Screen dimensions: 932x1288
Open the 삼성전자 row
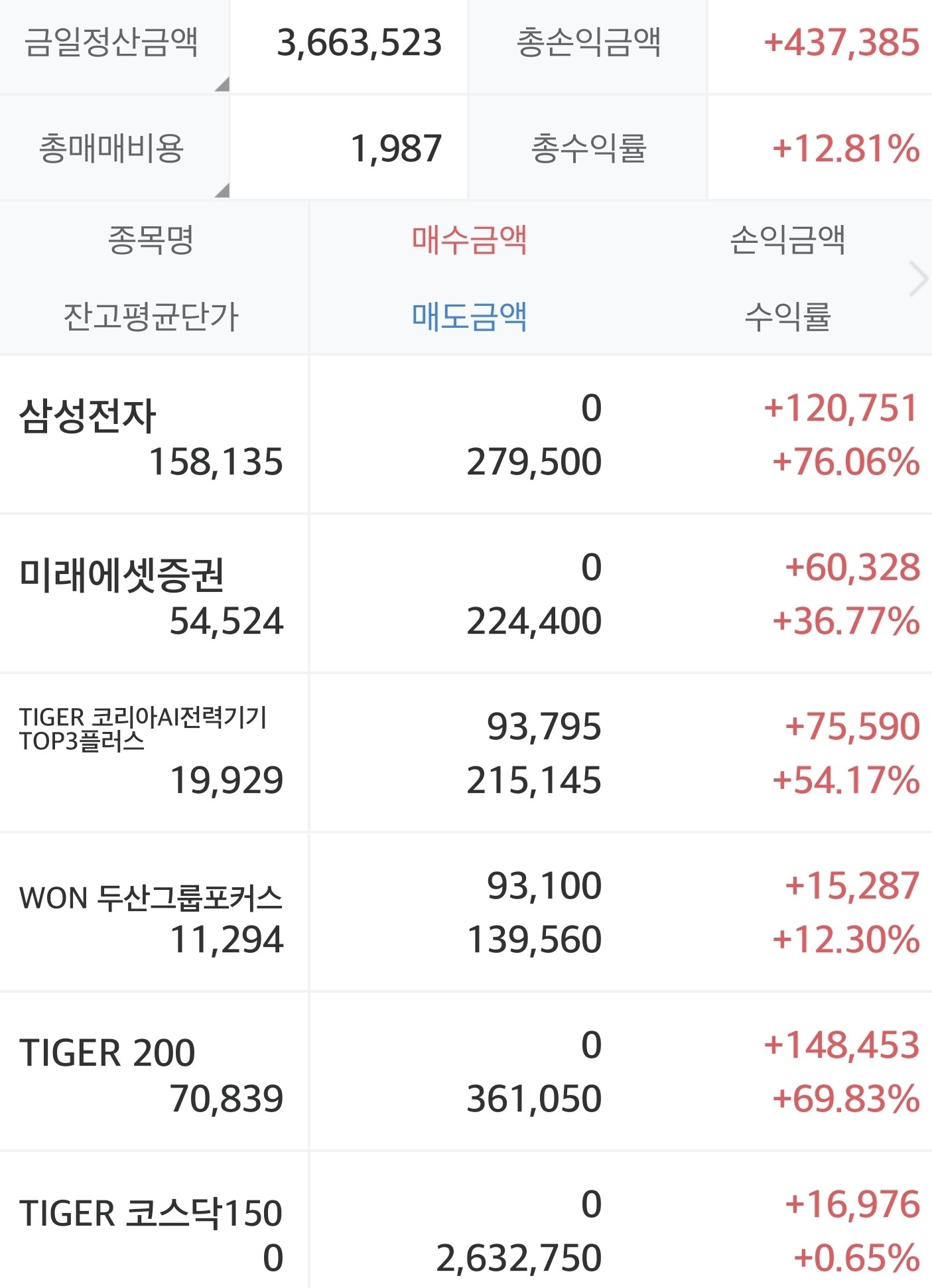coord(466,435)
